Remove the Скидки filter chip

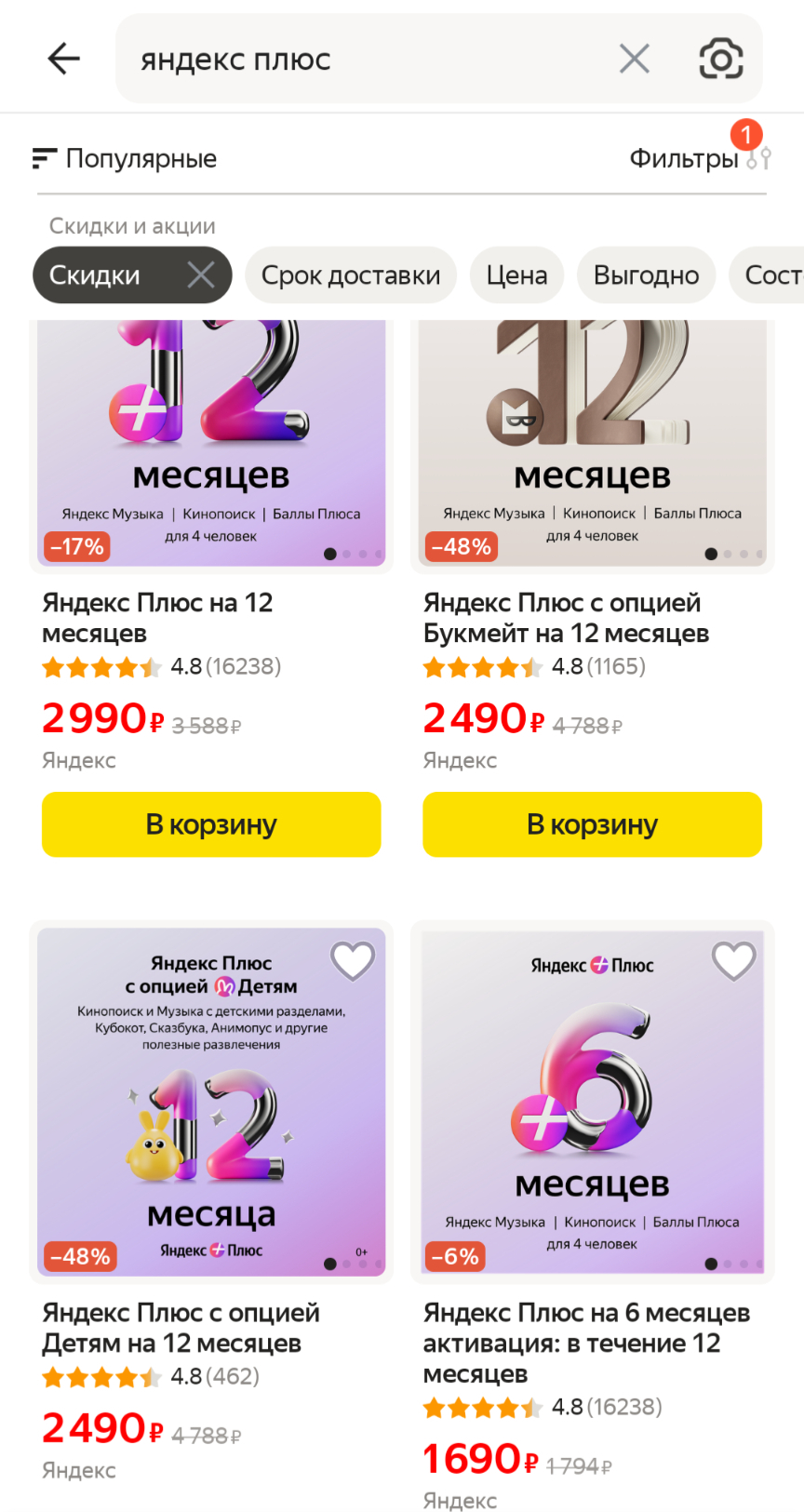201,275
